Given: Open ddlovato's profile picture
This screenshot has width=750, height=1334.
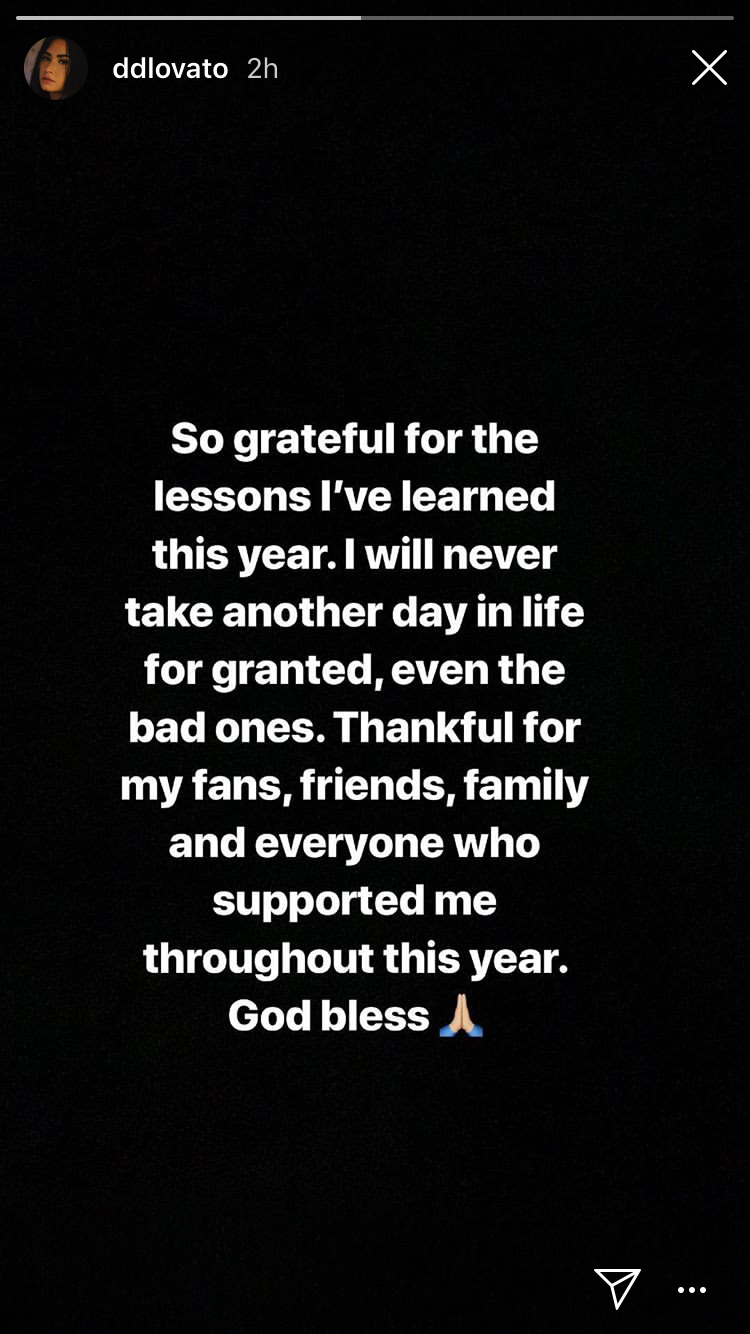Looking at the screenshot, I should (x=55, y=69).
